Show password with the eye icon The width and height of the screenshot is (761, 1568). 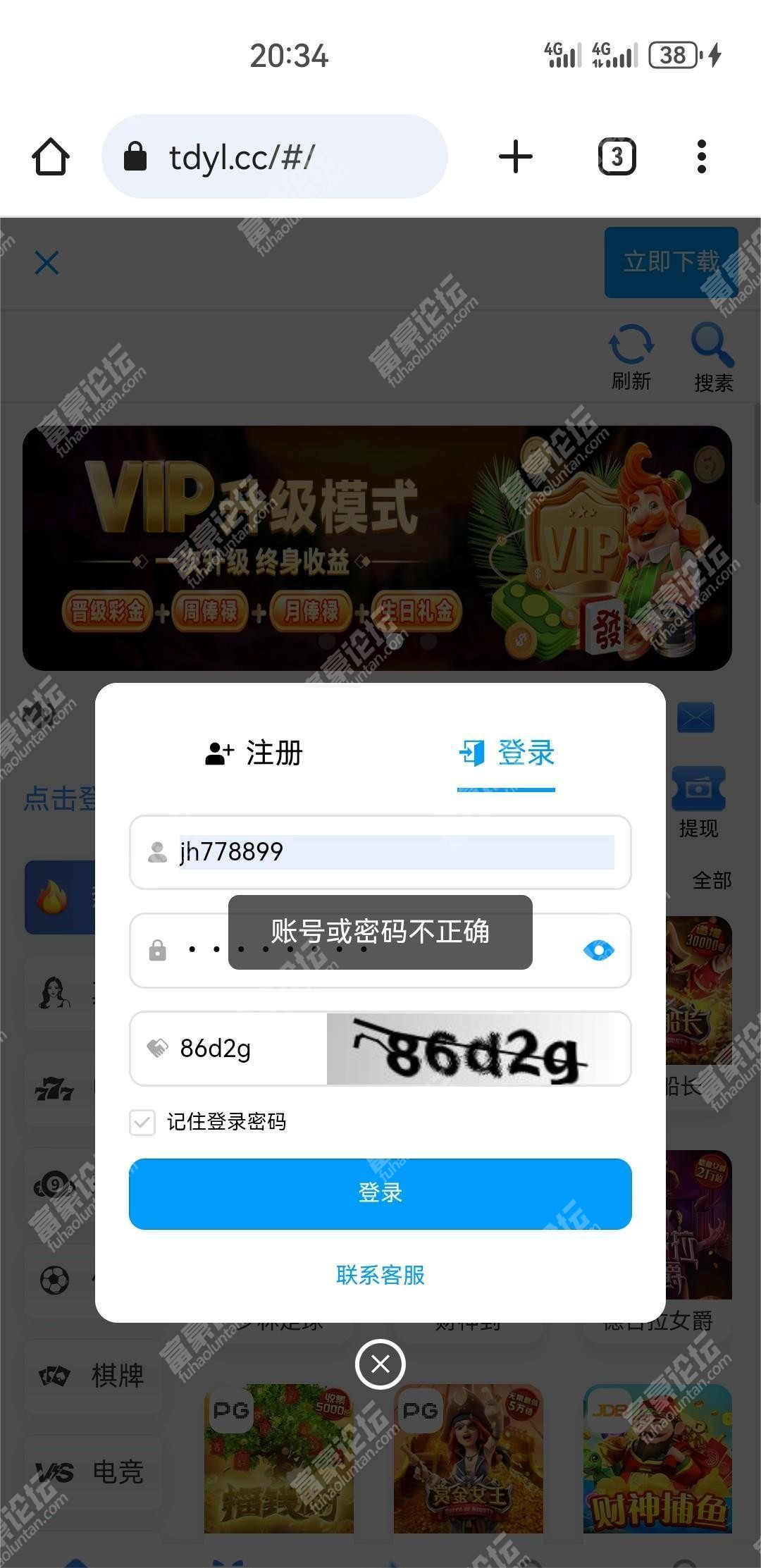(599, 951)
